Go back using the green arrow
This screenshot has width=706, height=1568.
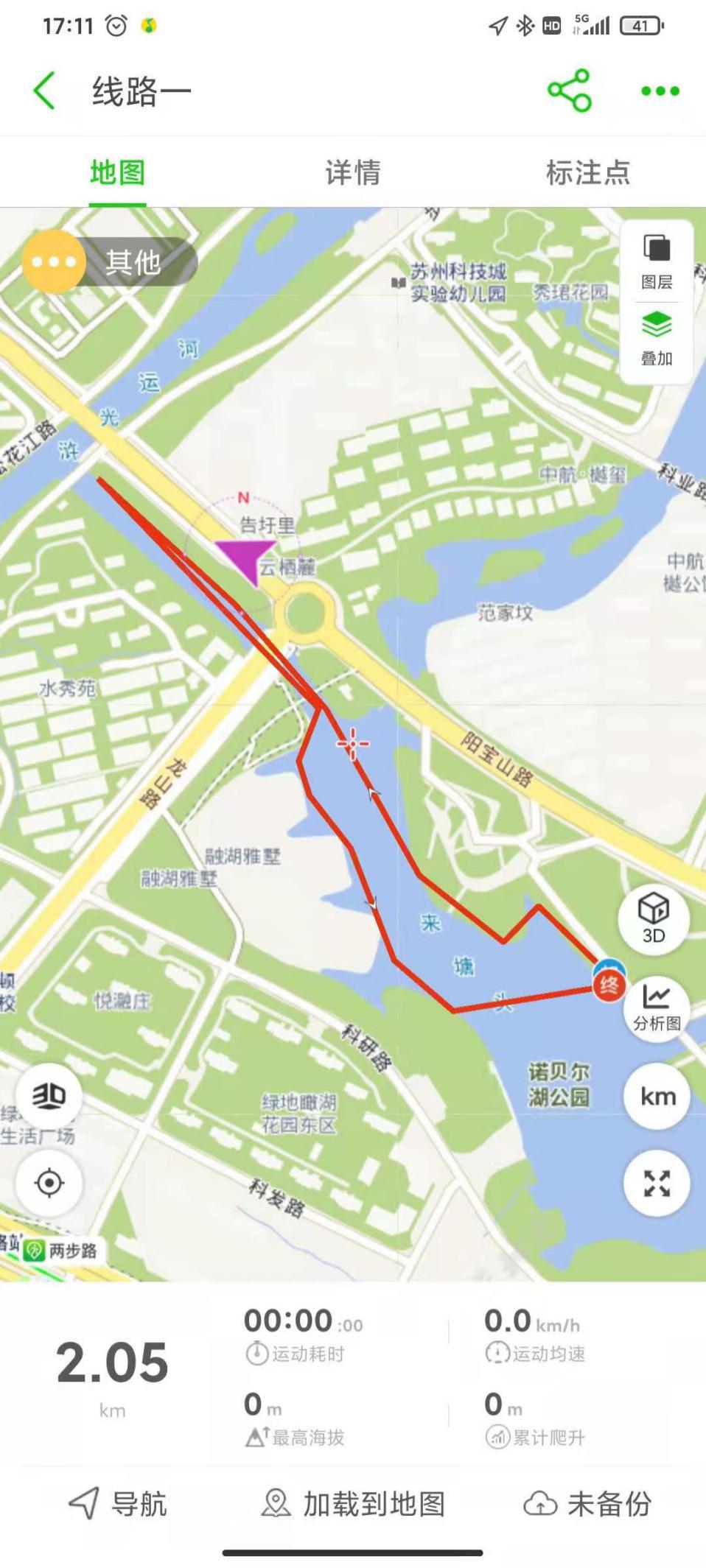[44, 91]
